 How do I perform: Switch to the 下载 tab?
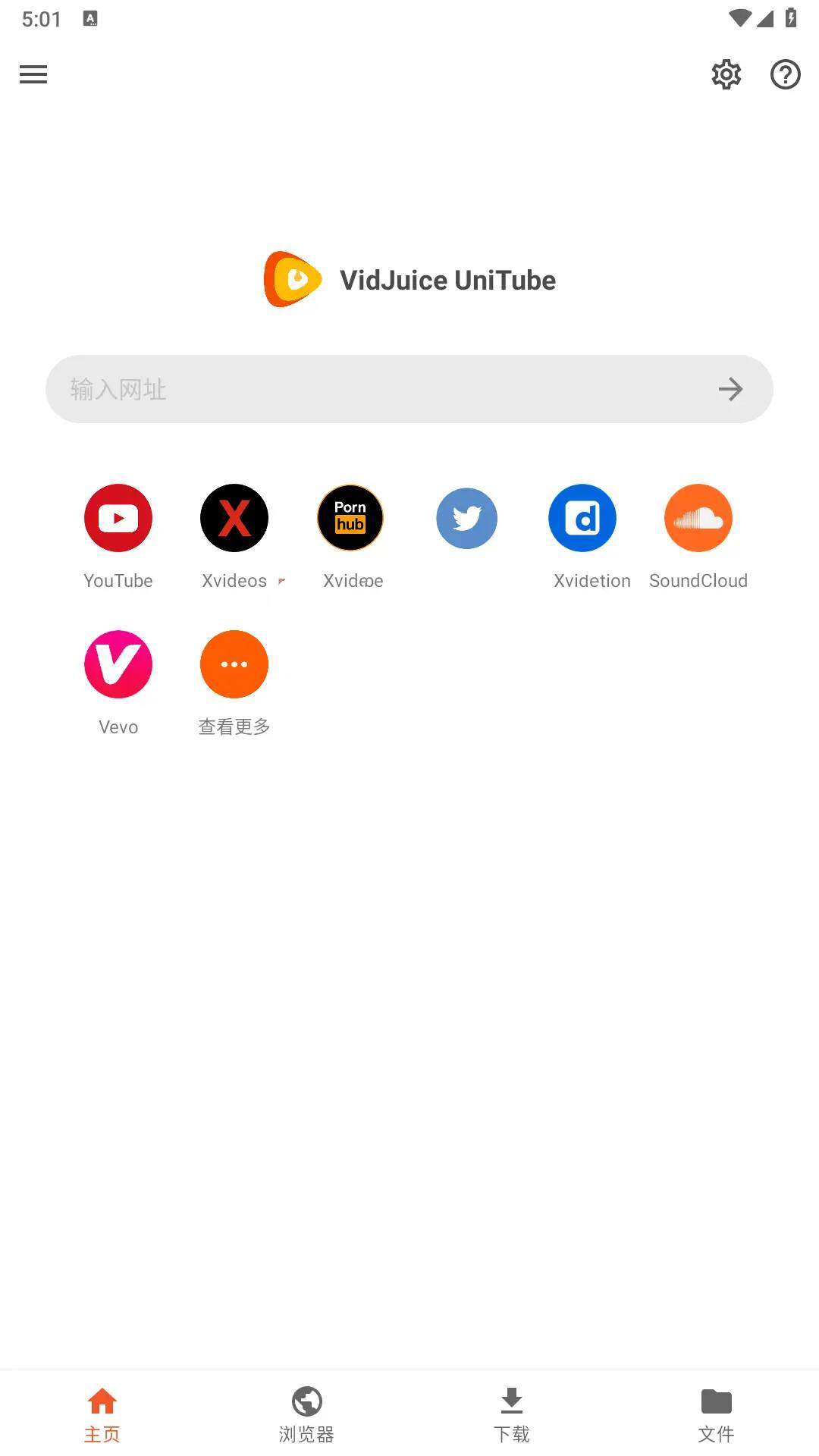click(512, 1414)
